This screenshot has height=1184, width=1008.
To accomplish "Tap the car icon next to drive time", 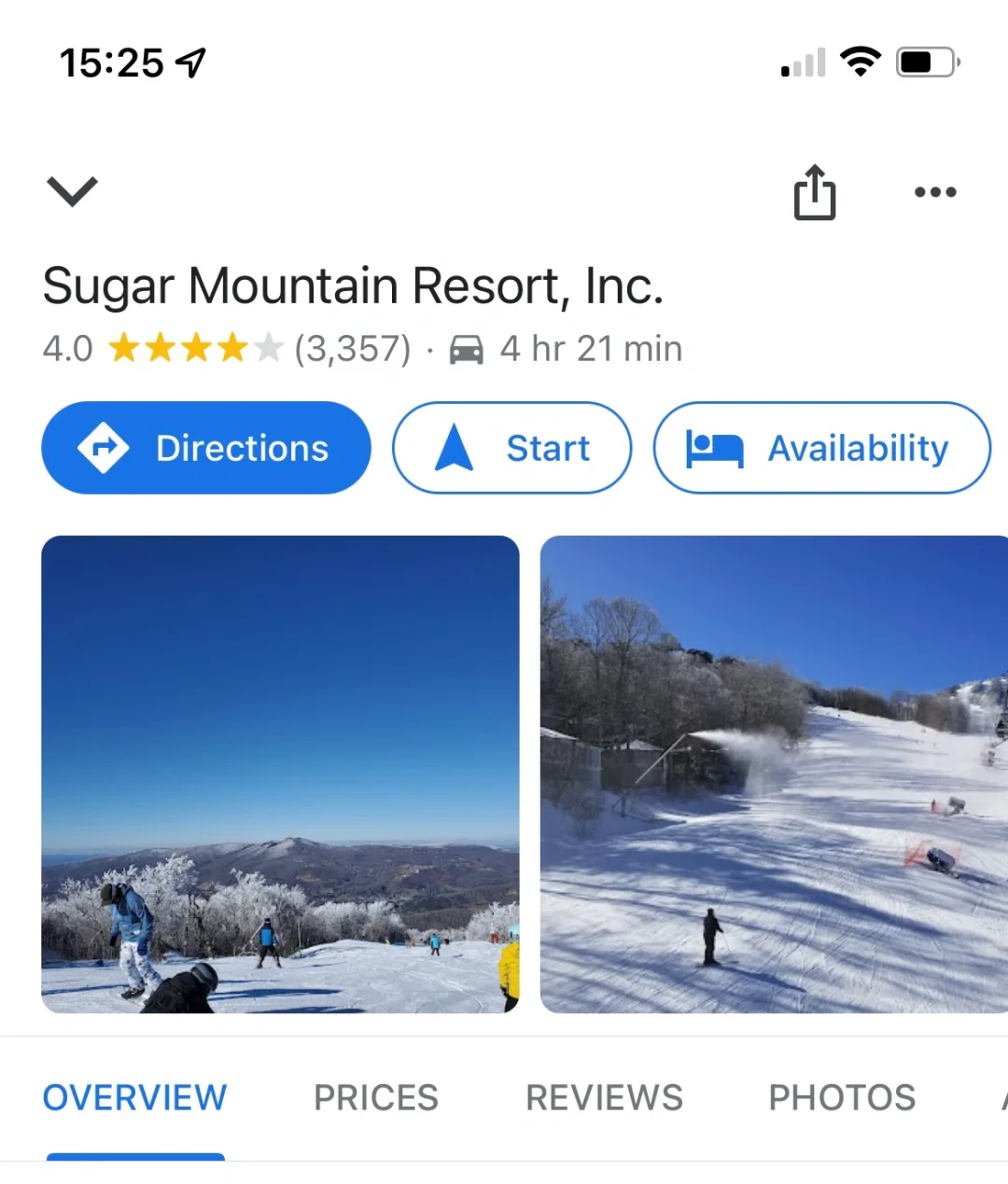I will click(467, 348).
